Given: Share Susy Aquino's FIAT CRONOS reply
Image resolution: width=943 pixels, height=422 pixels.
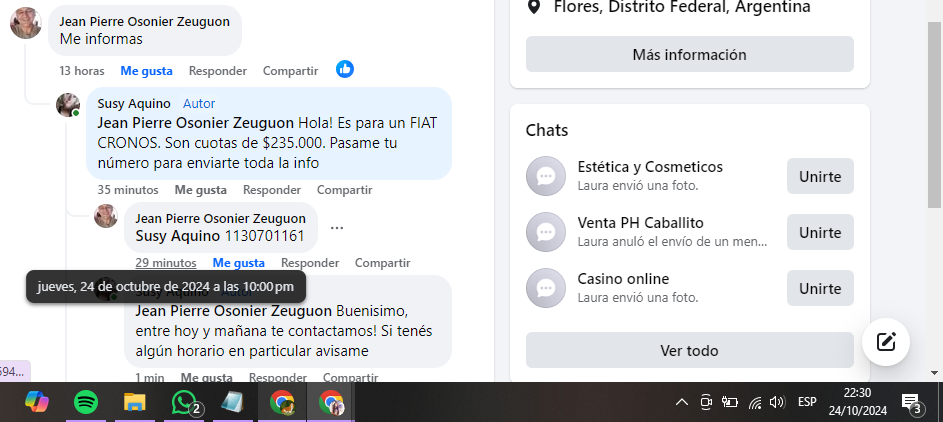Looking at the screenshot, I should coord(344,190).
